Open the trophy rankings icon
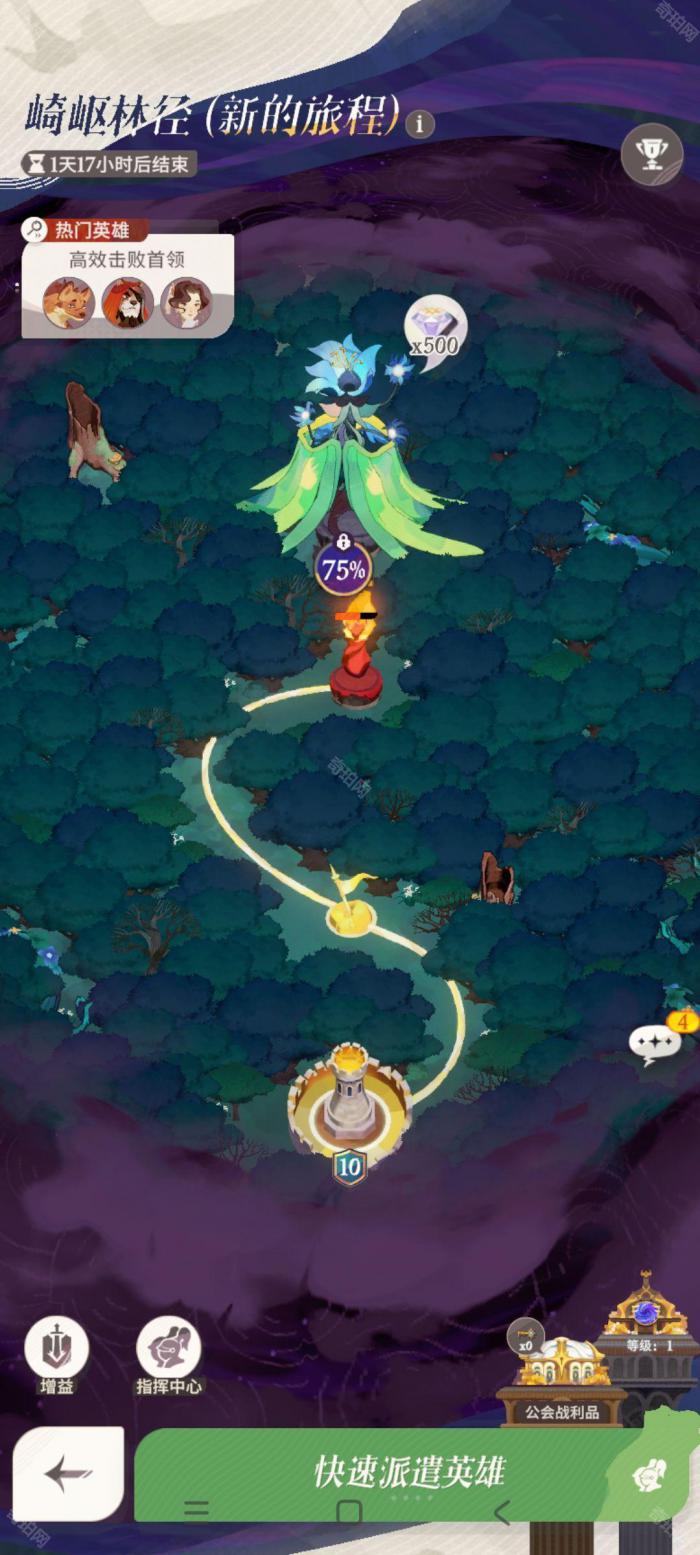The height and width of the screenshot is (1555, 700). (x=652, y=155)
